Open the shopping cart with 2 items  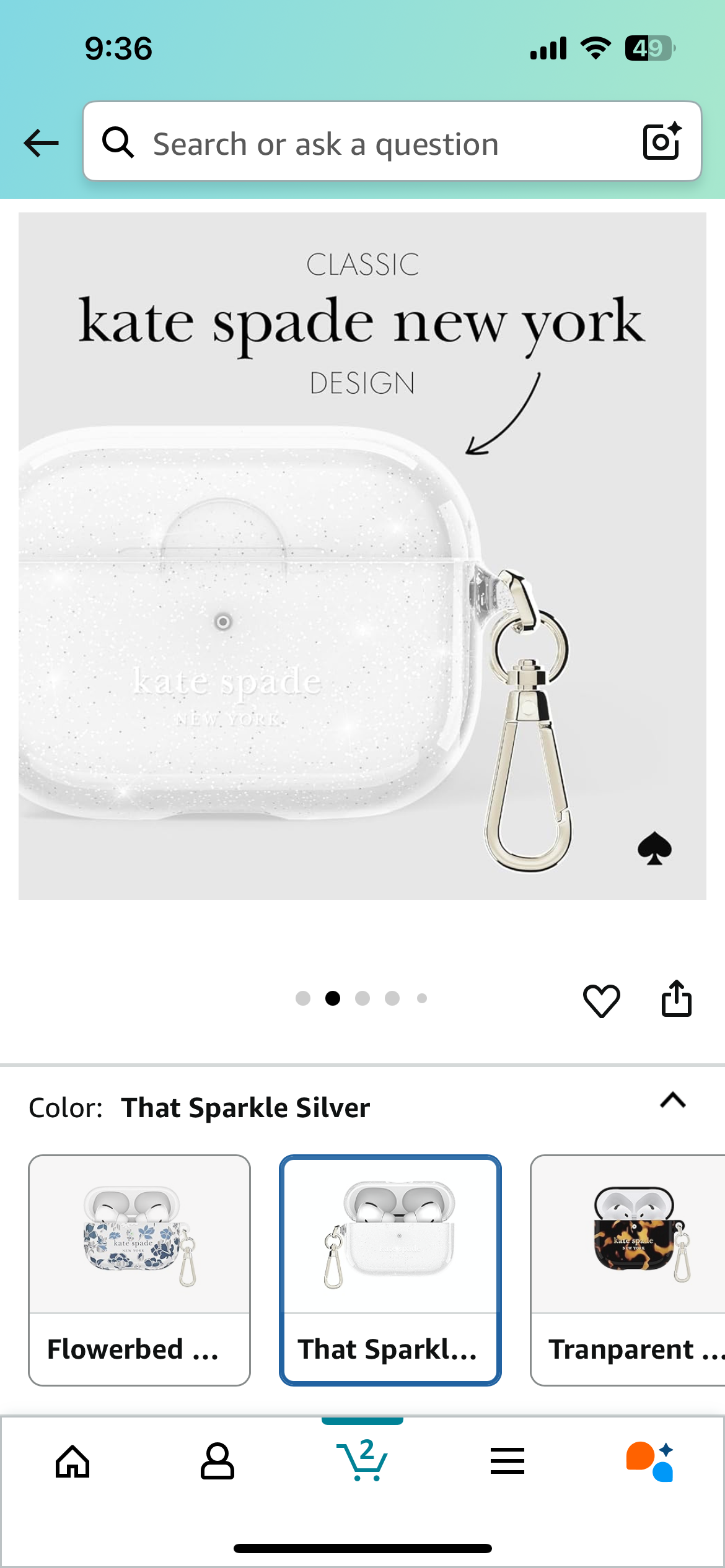point(362,1462)
